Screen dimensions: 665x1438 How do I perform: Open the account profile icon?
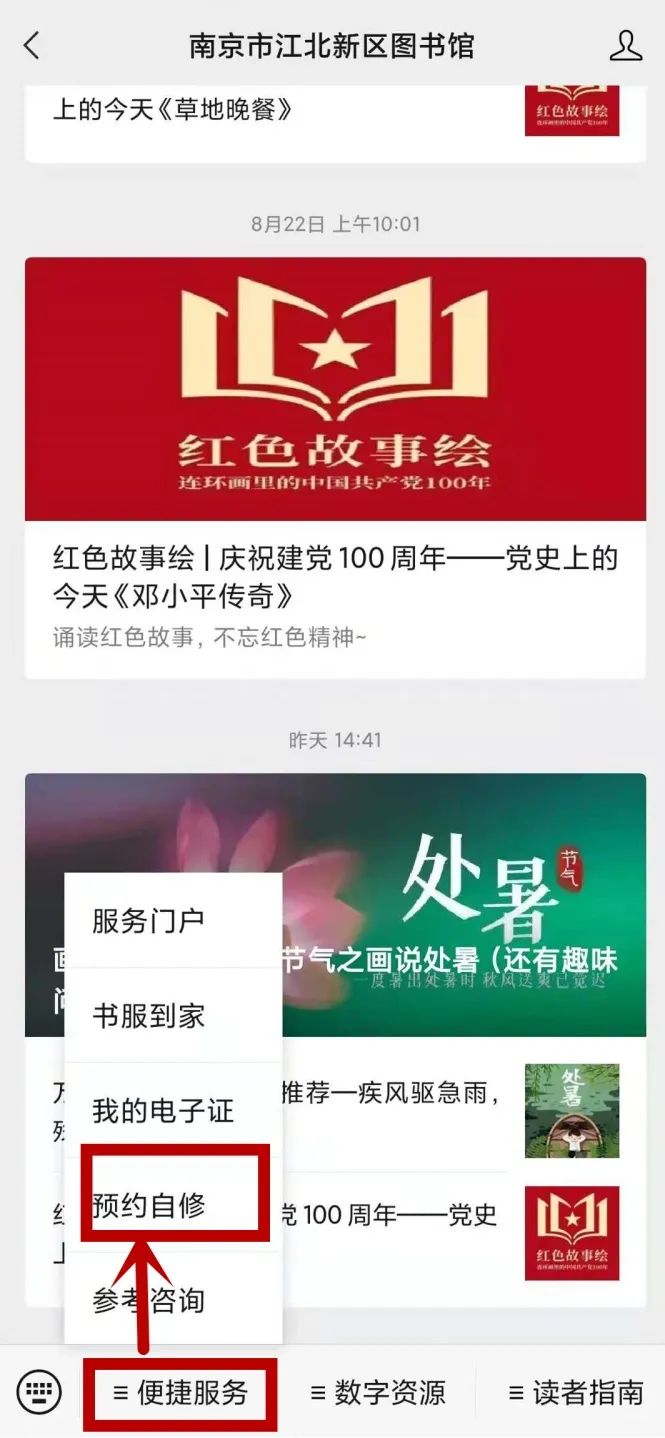625,46
